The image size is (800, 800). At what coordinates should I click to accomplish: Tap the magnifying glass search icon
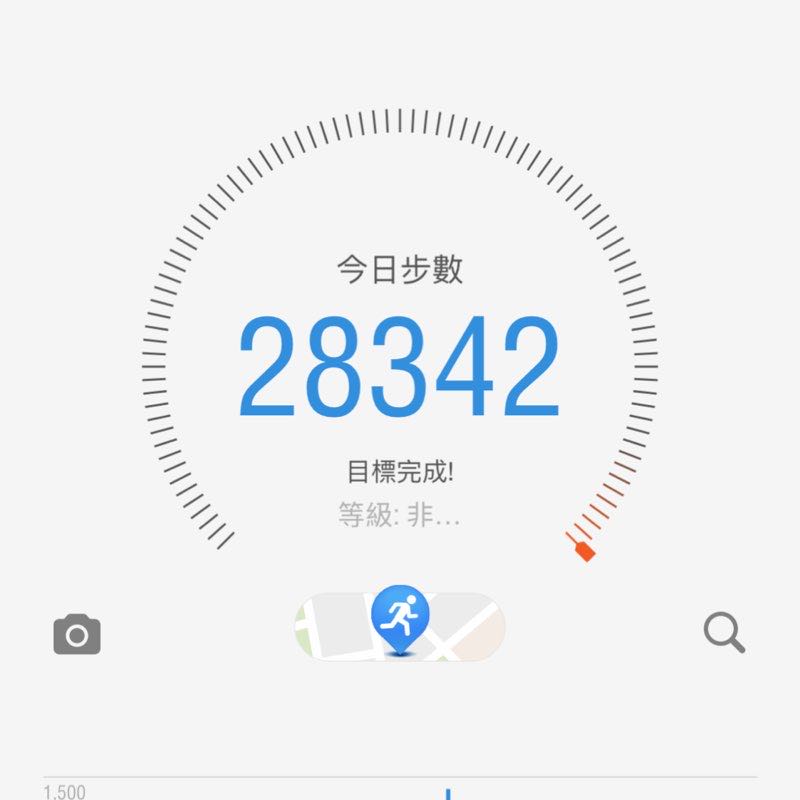[724, 633]
